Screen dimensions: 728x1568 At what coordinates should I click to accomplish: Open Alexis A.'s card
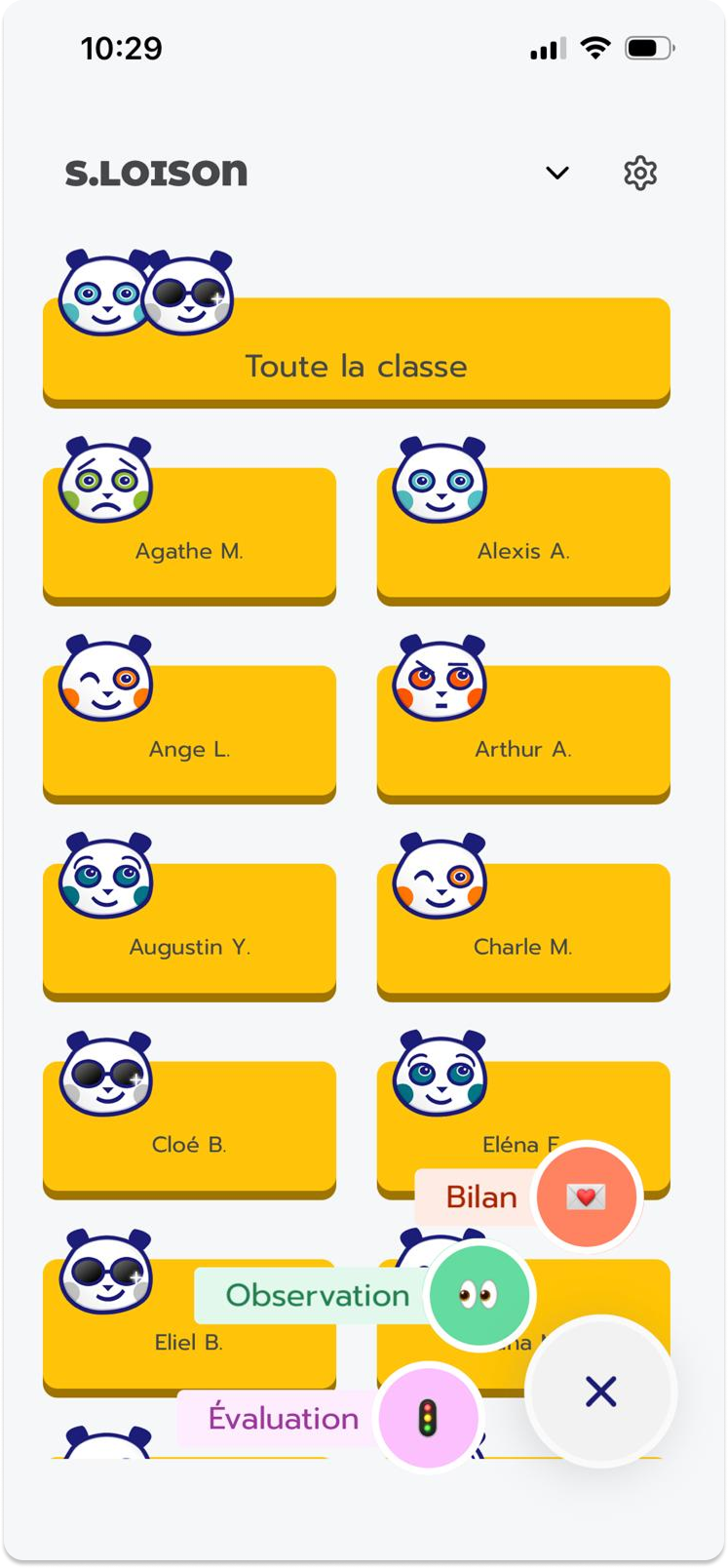(523, 536)
